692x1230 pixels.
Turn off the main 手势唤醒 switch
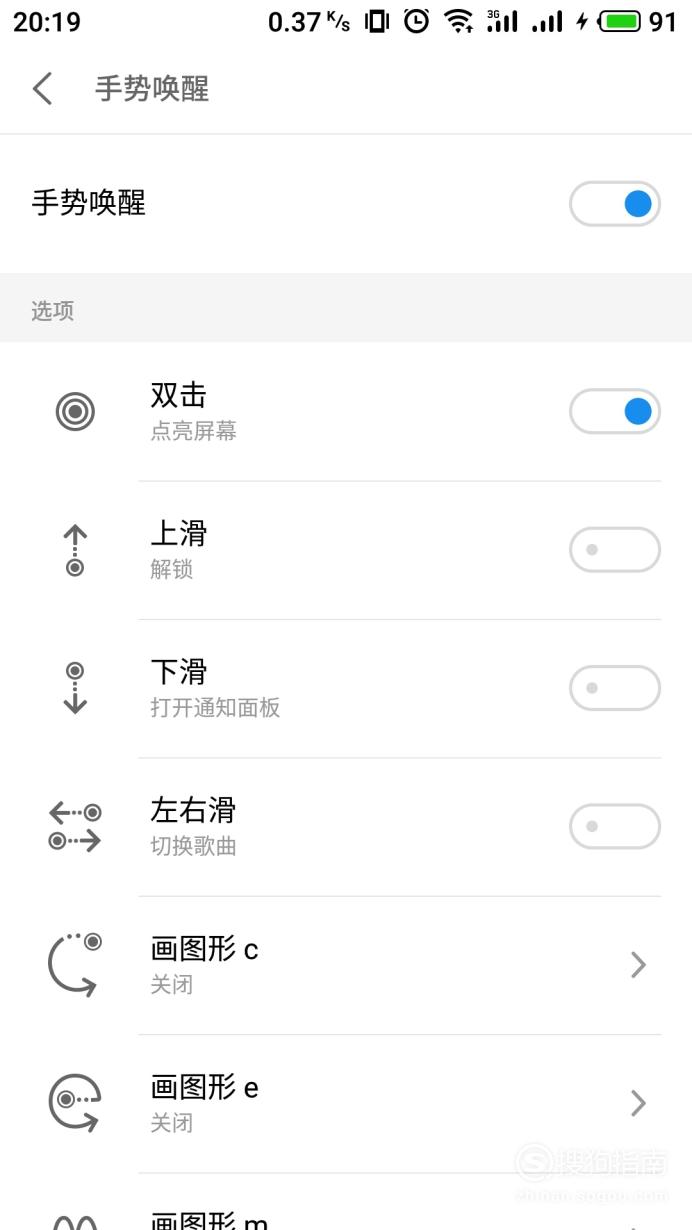click(x=615, y=204)
